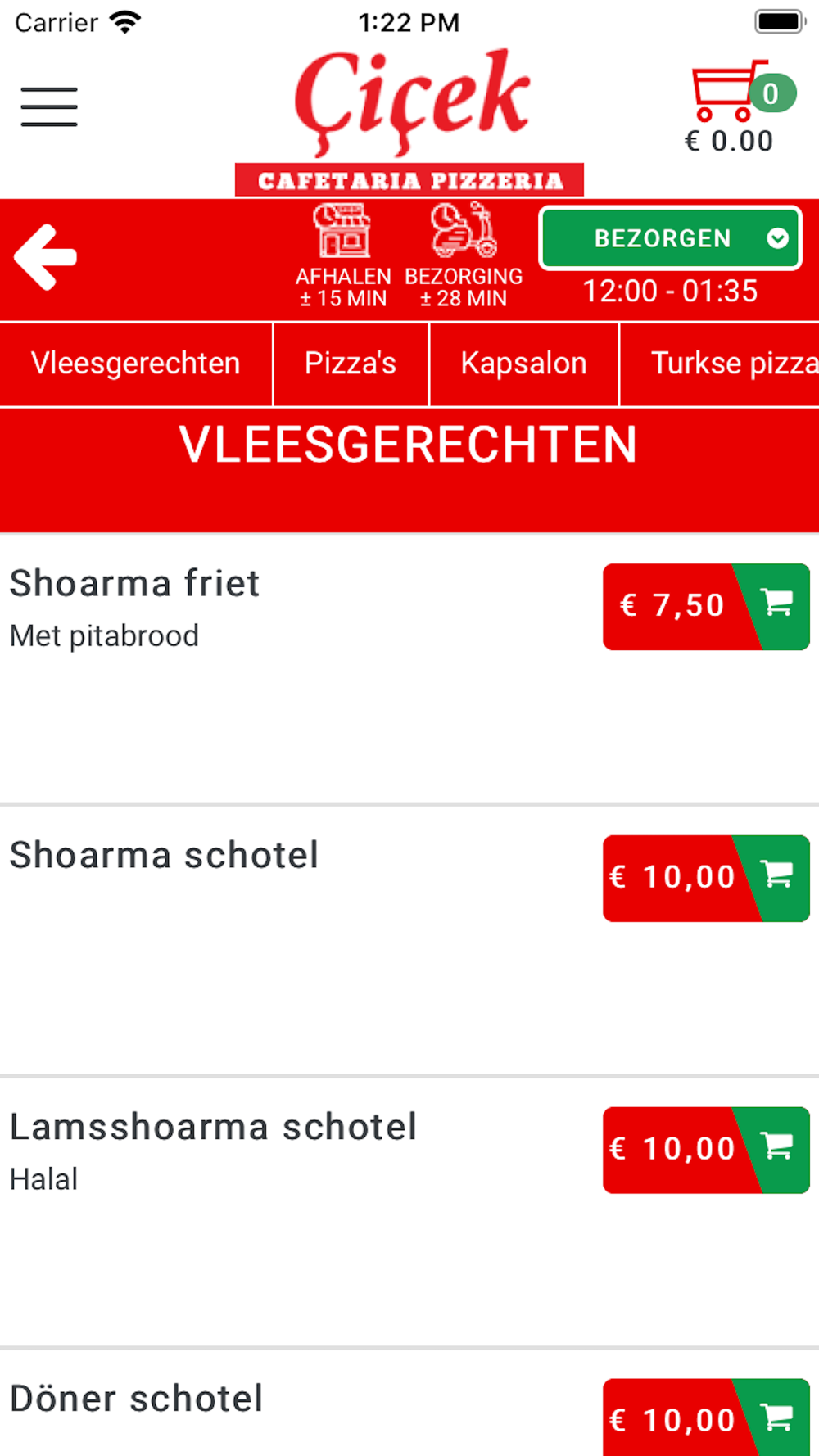This screenshot has height=1456, width=819.
Task: Switch to the Pizza's tab
Action: (x=351, y=364)
